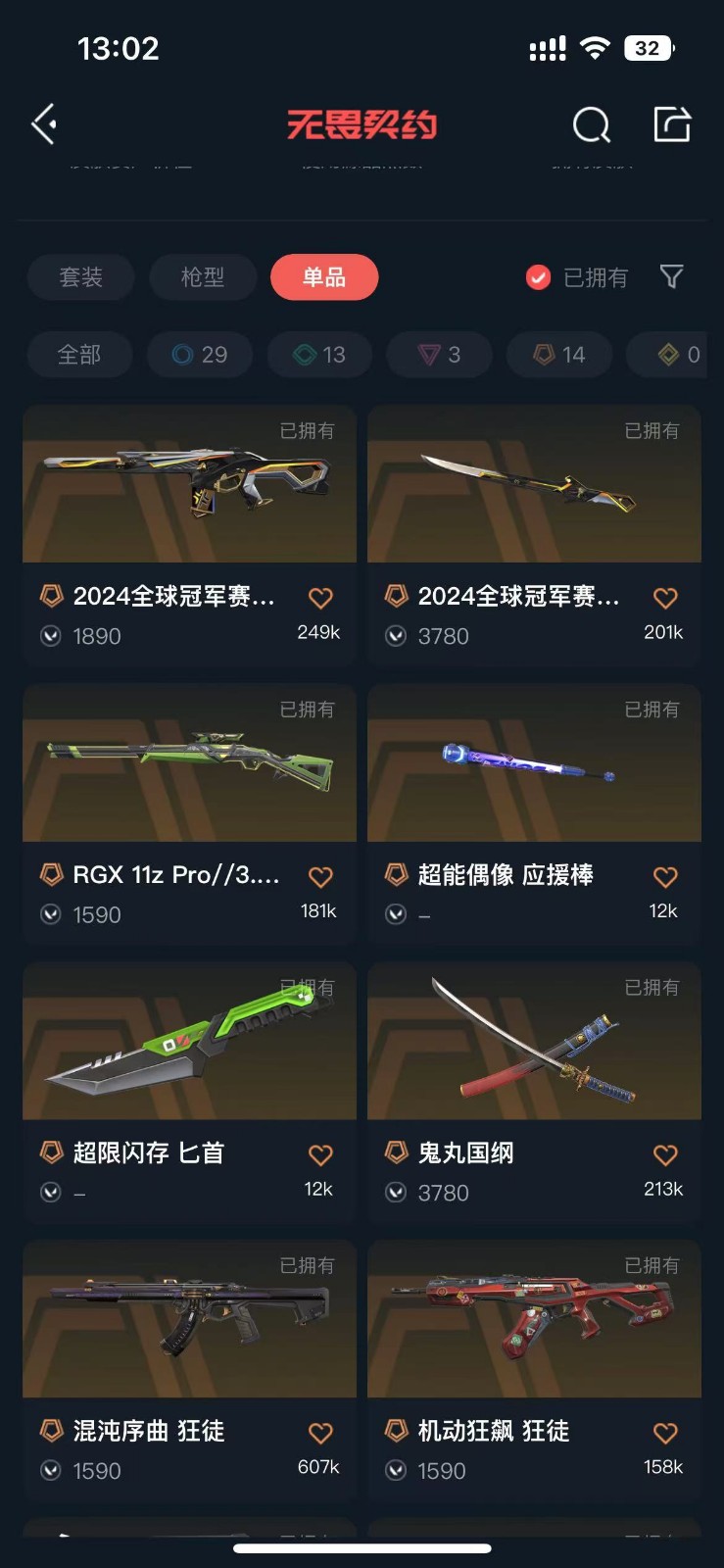The height and width of the screenshot is (1568, 724).
Task: Favorite the 混沌序曲 狂徒 skin
Action: pos(320,1434)
